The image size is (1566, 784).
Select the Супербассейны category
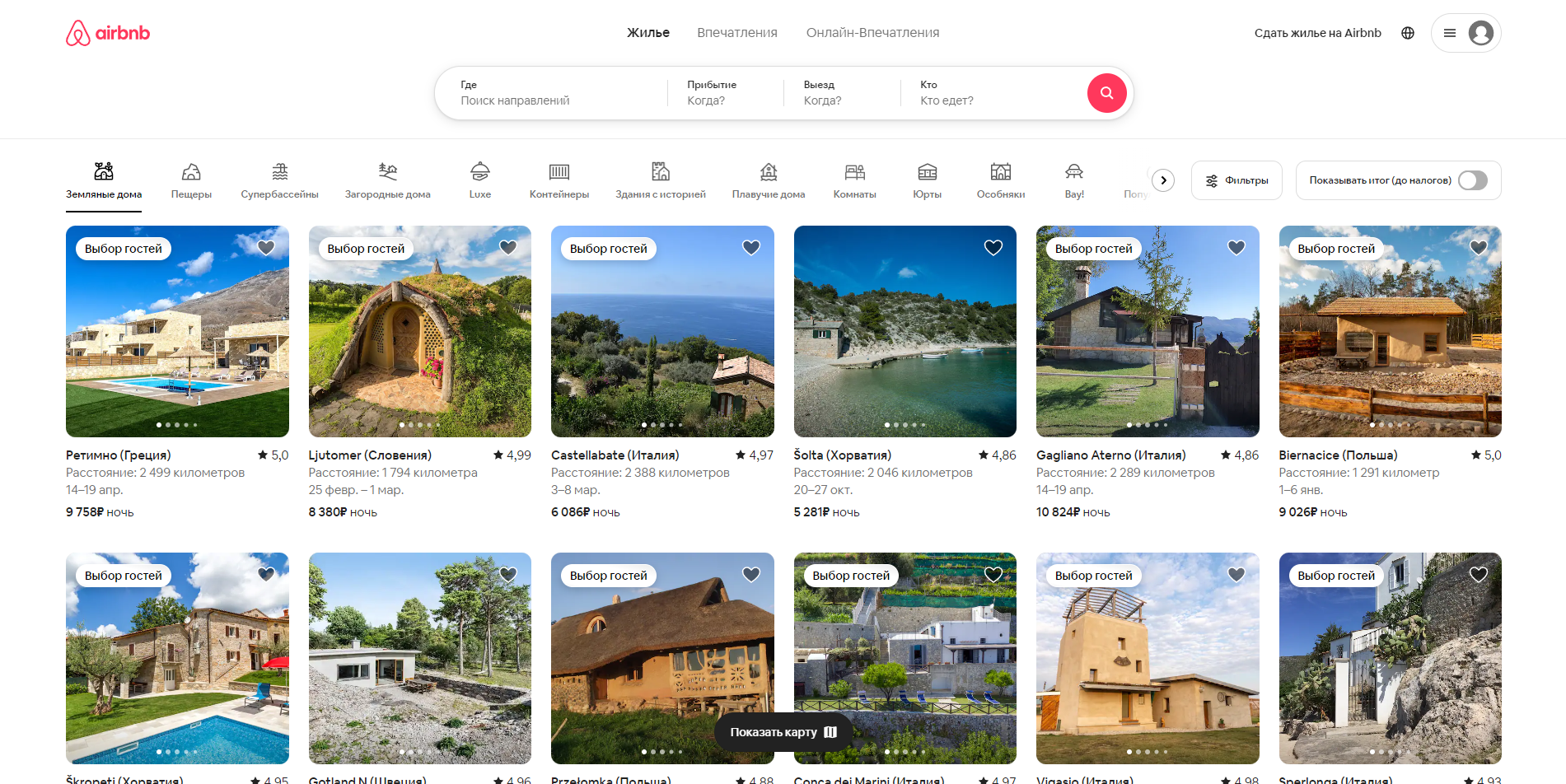[279, 180]
